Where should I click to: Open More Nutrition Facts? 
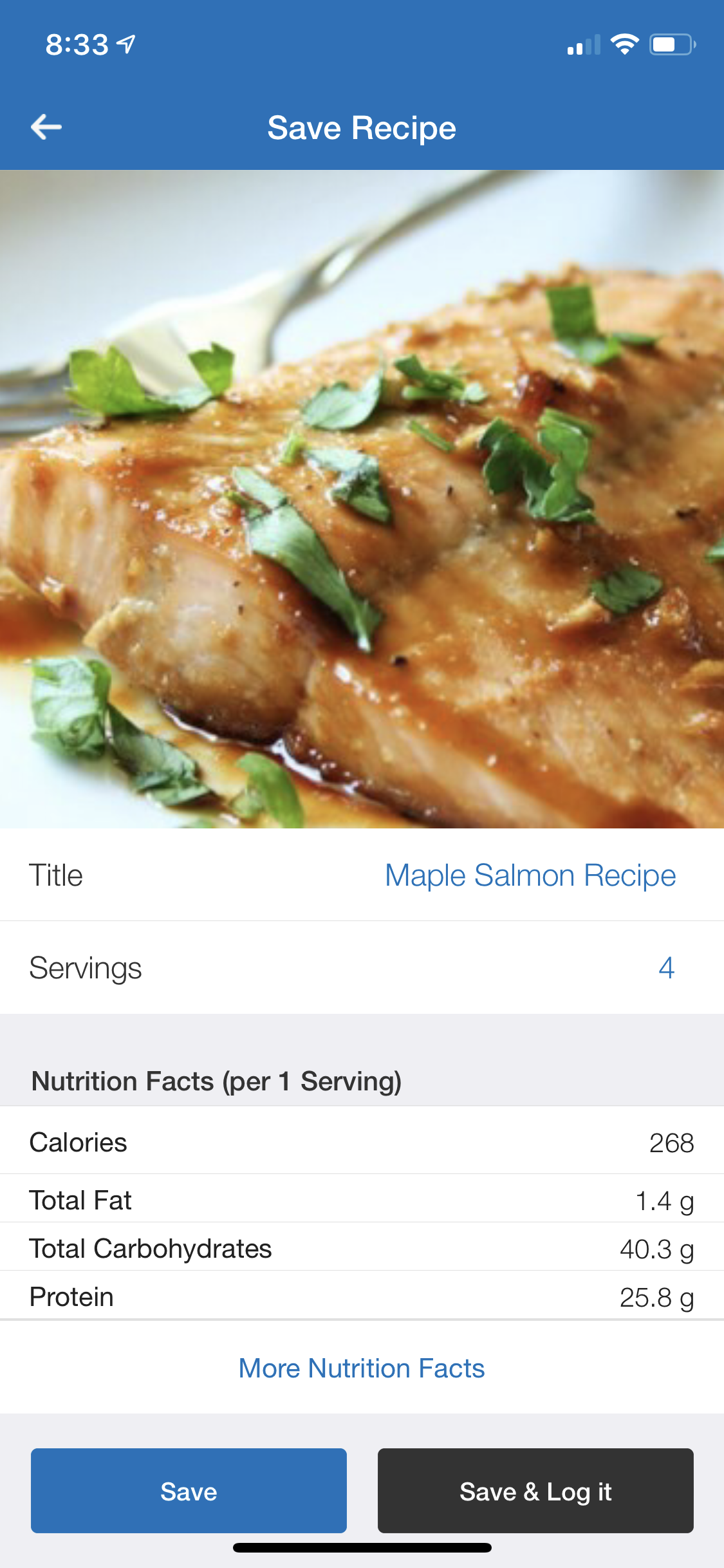(x=362, y=1368)
